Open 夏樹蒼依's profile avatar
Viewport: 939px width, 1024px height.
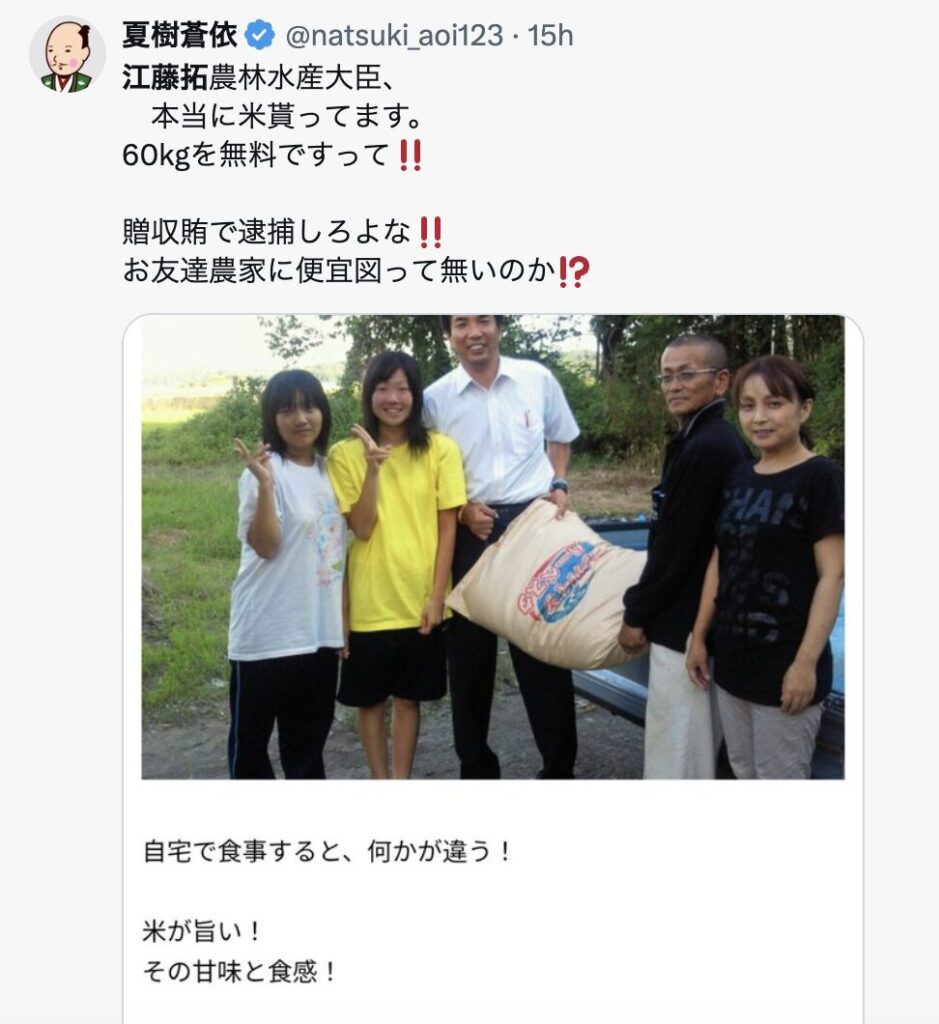click(67, 56)
